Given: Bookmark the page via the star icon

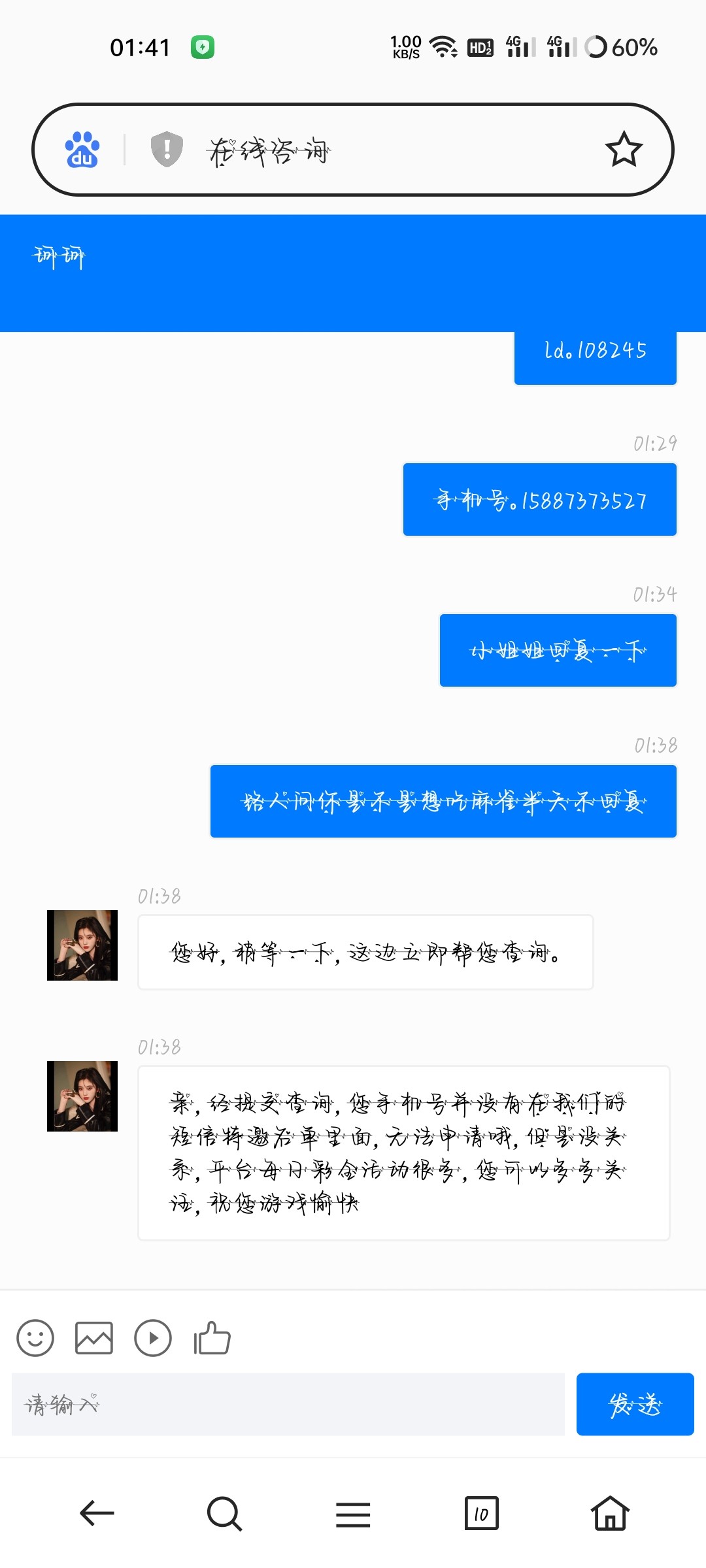Looking at the screenshot, I should click(x=623, y=149).
